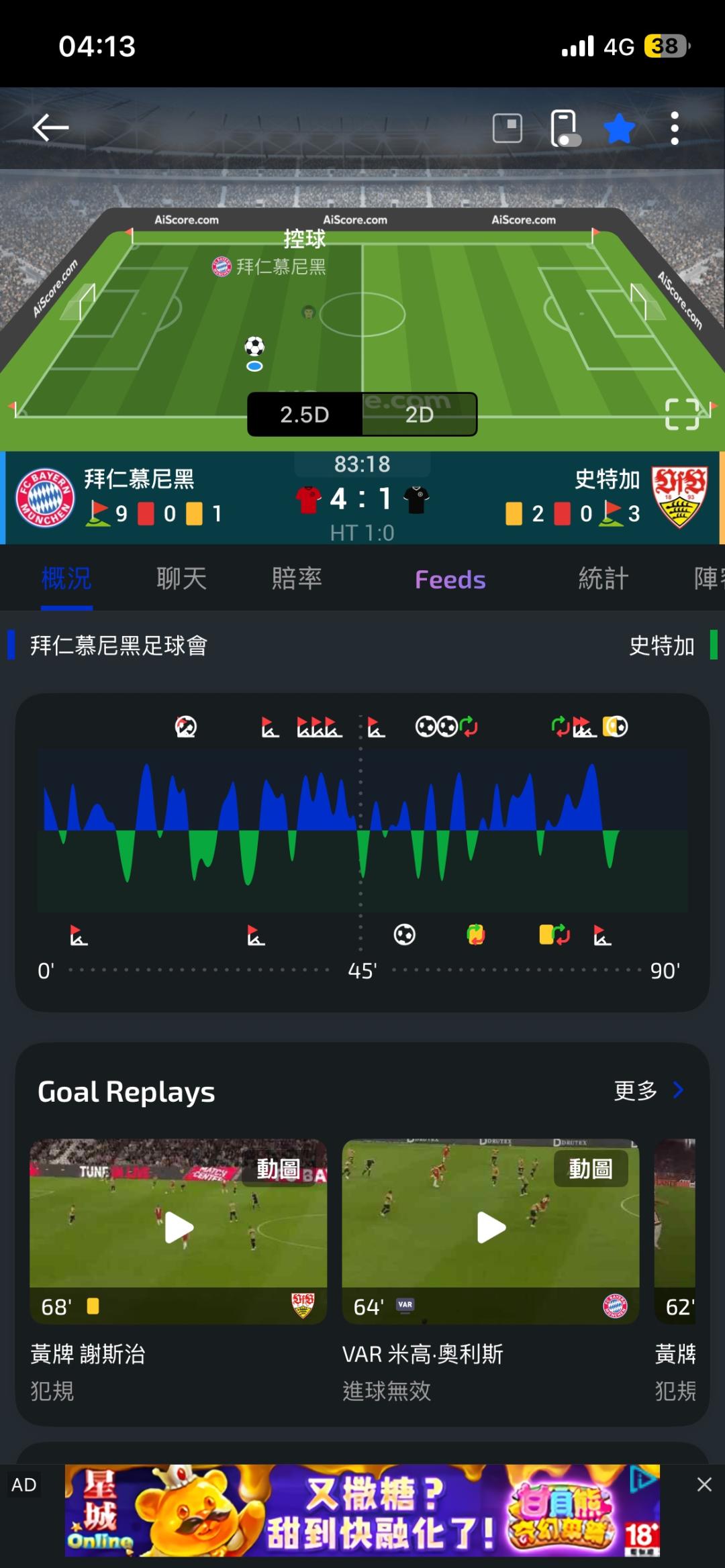View 更多 goal replays
The width and height of the screenshot is (725, 1568).
pos(648,1090)
